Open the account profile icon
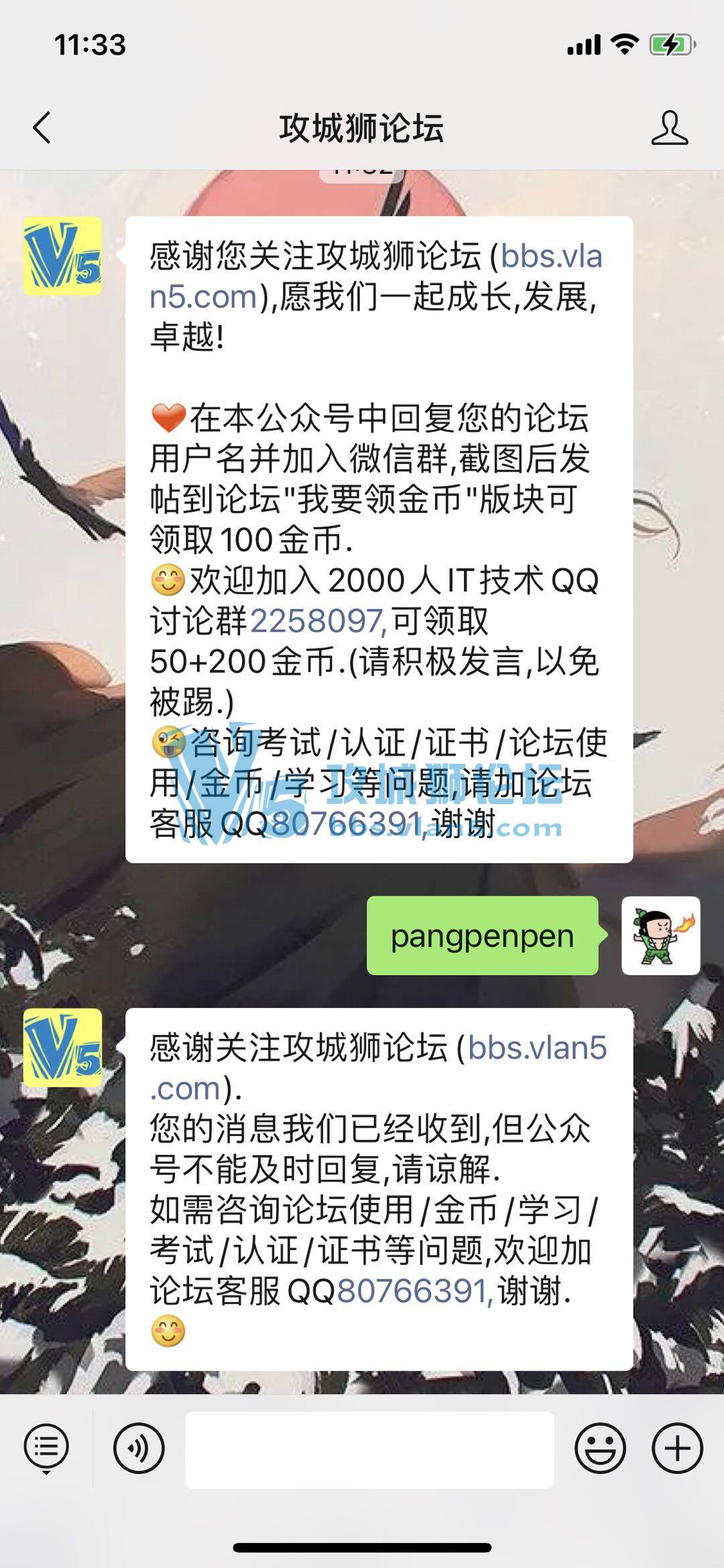The width and height of the screenshot is (724, 1568). [x=669, y=127]
